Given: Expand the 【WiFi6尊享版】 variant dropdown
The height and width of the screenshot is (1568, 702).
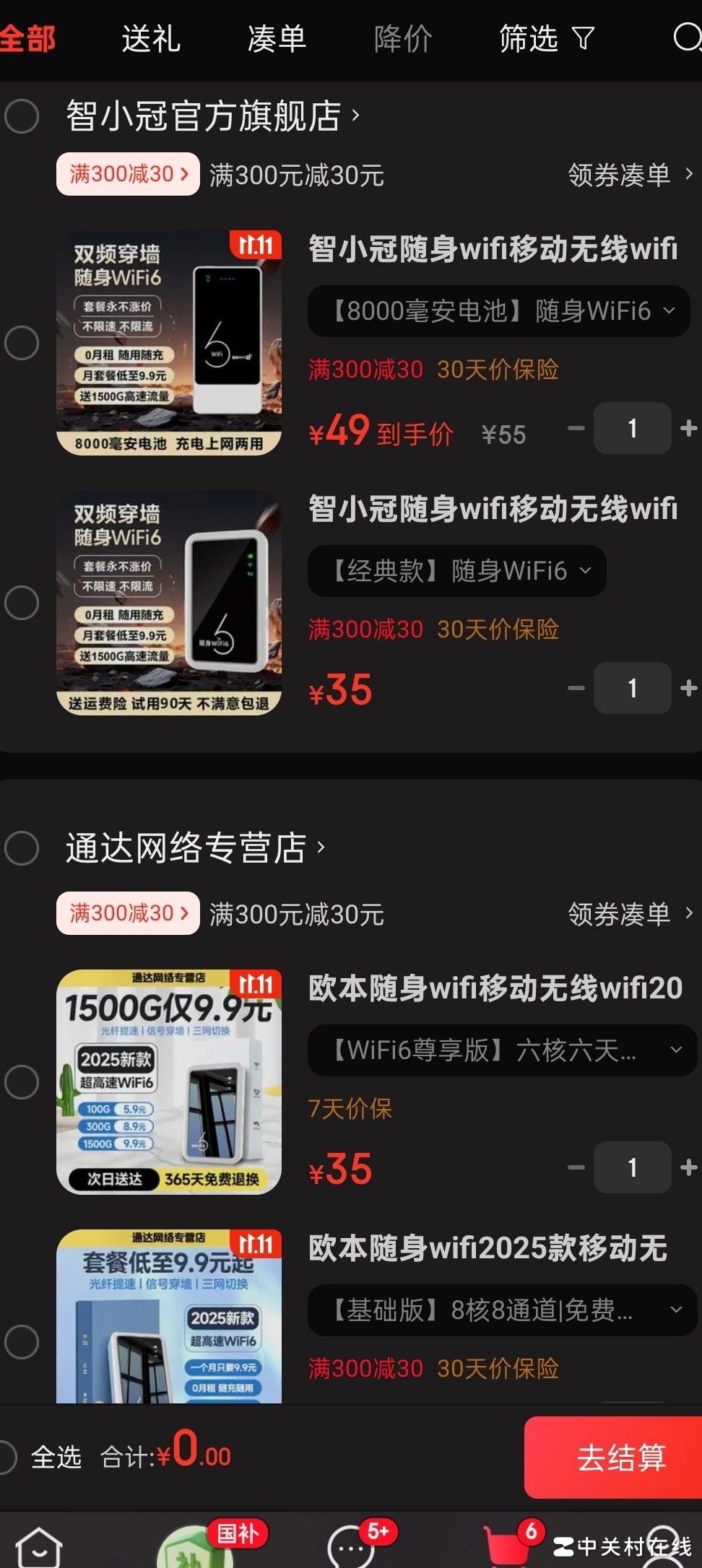Looking at the screenshot, I should [x=502, y=1050].
